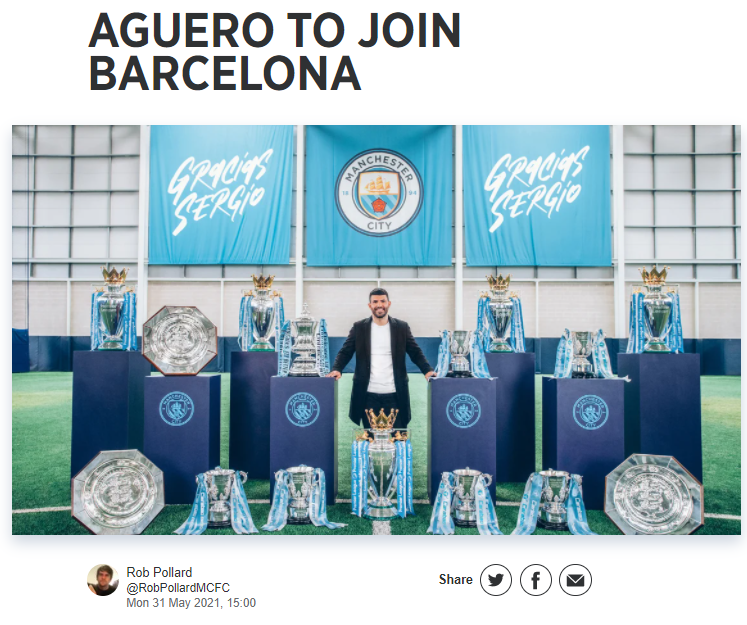
Task: Share the article on Facebook
Action: (x=536, y=580)
